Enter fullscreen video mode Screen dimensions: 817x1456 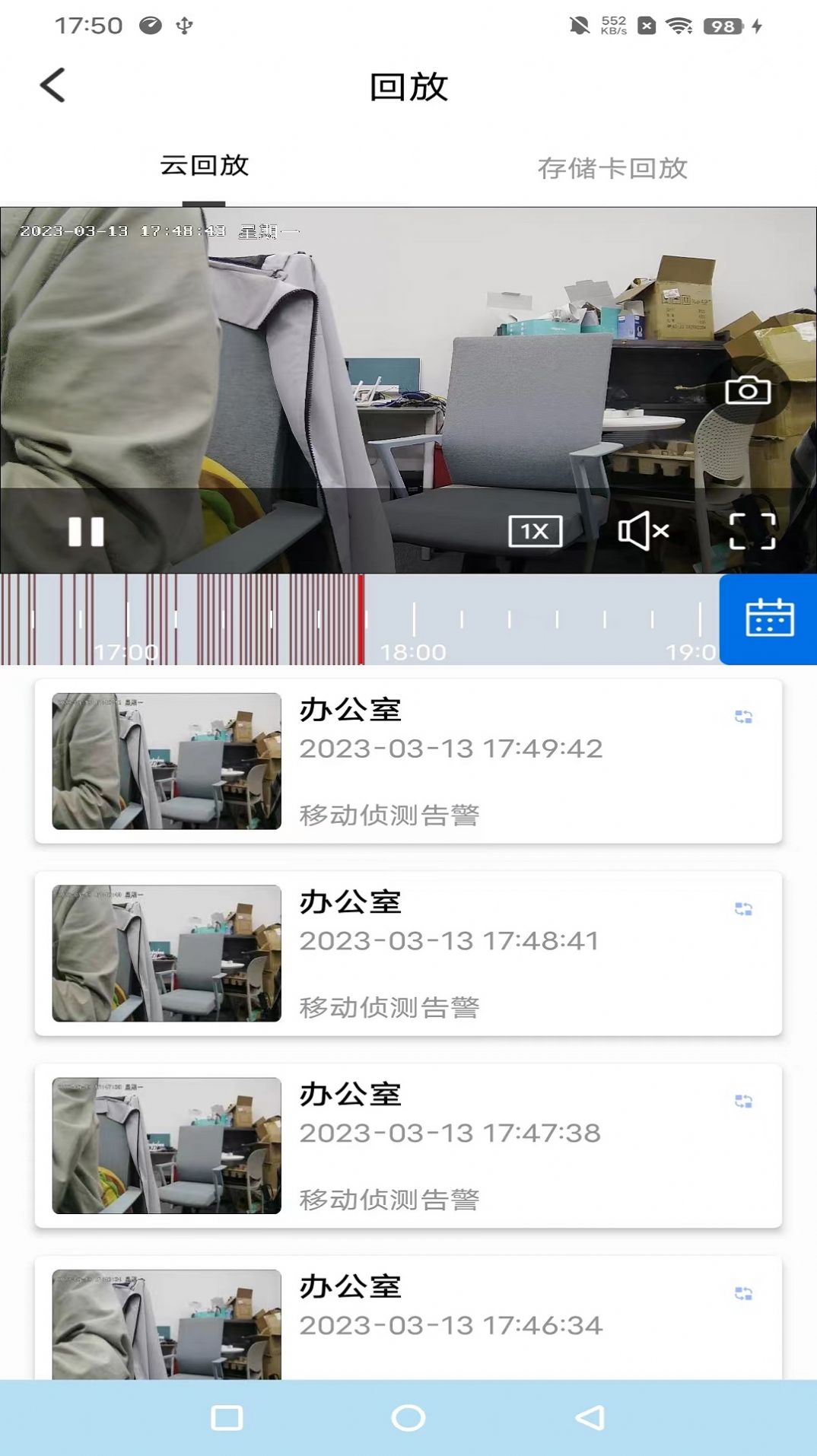click(x=752, y=531)
